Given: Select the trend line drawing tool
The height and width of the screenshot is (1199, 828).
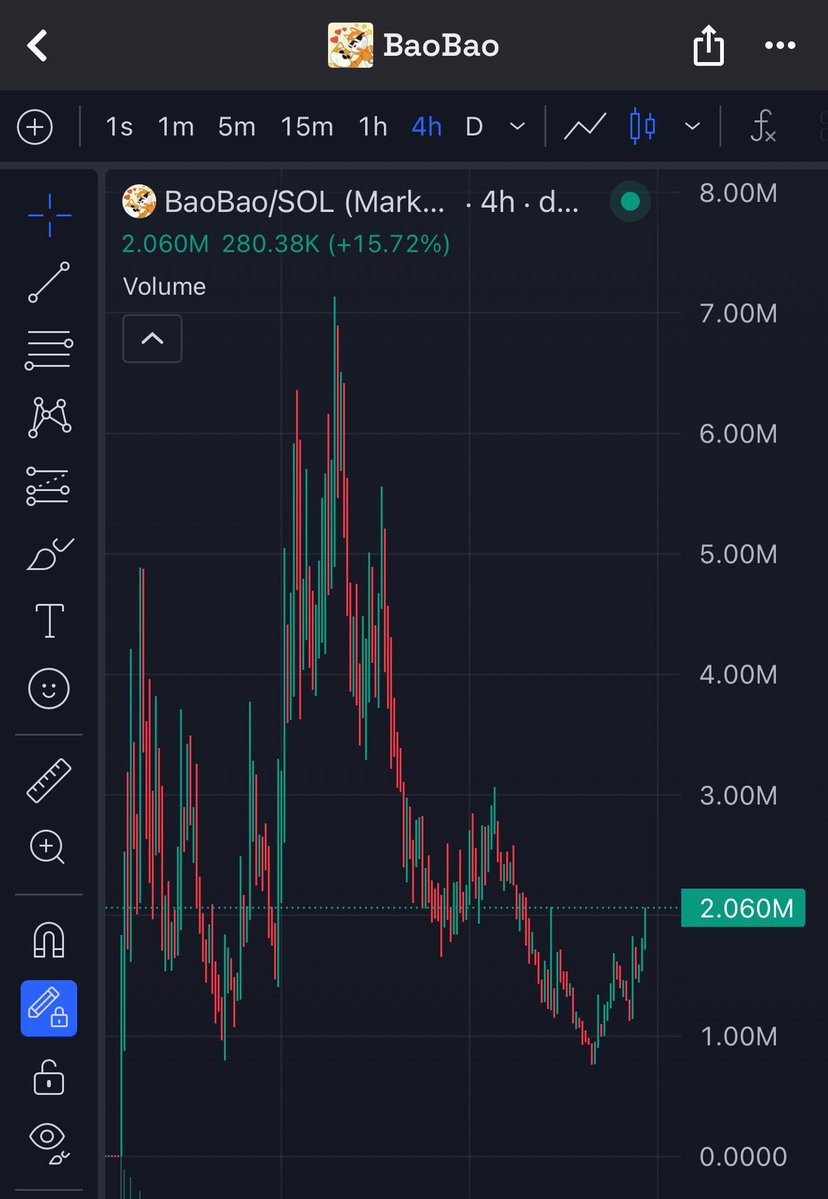Looking at the screenshot, I should (49, 282).
